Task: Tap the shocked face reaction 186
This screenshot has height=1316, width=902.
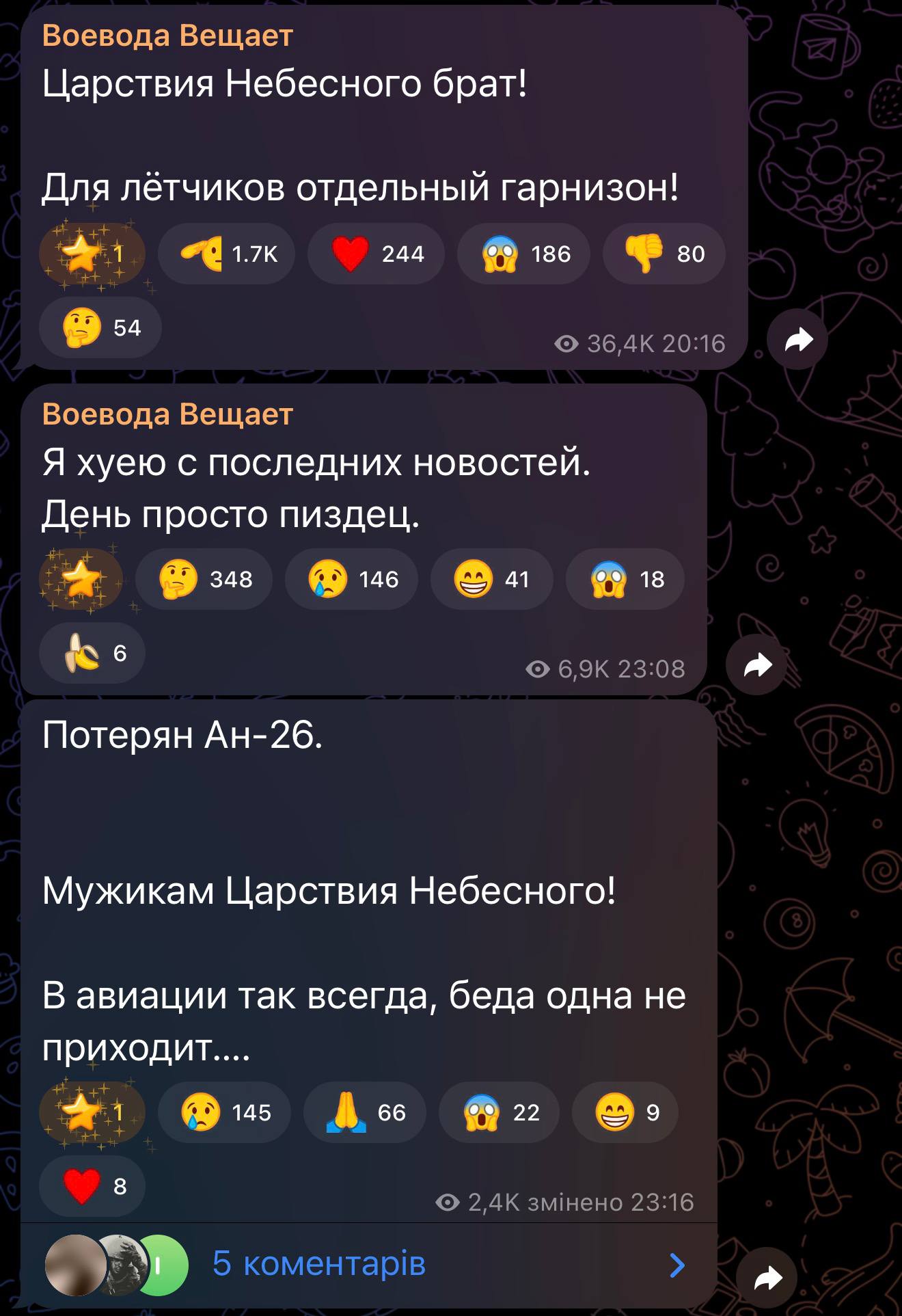Action: 523,254
